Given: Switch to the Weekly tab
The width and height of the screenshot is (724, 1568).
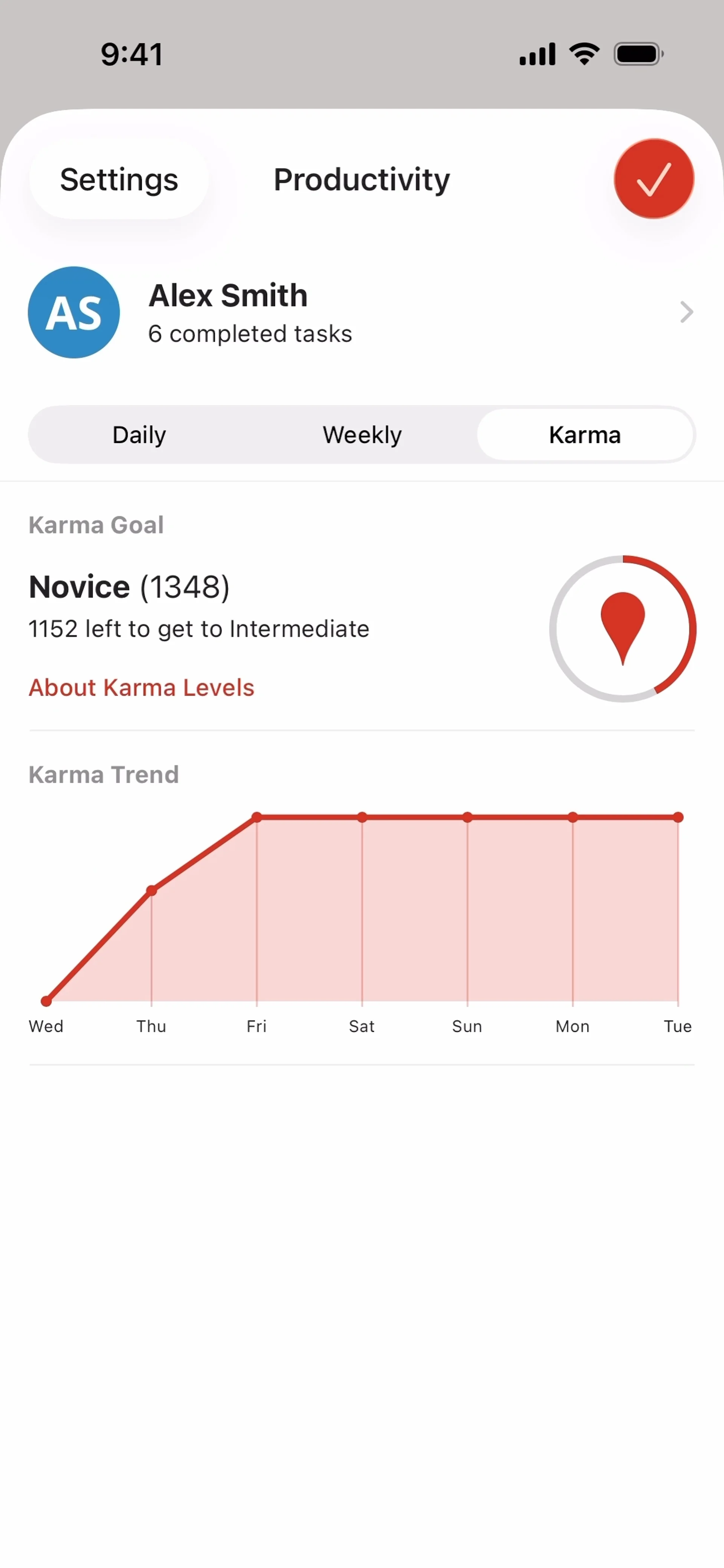Looking at the screenshot, I should (x=362, y=435).
